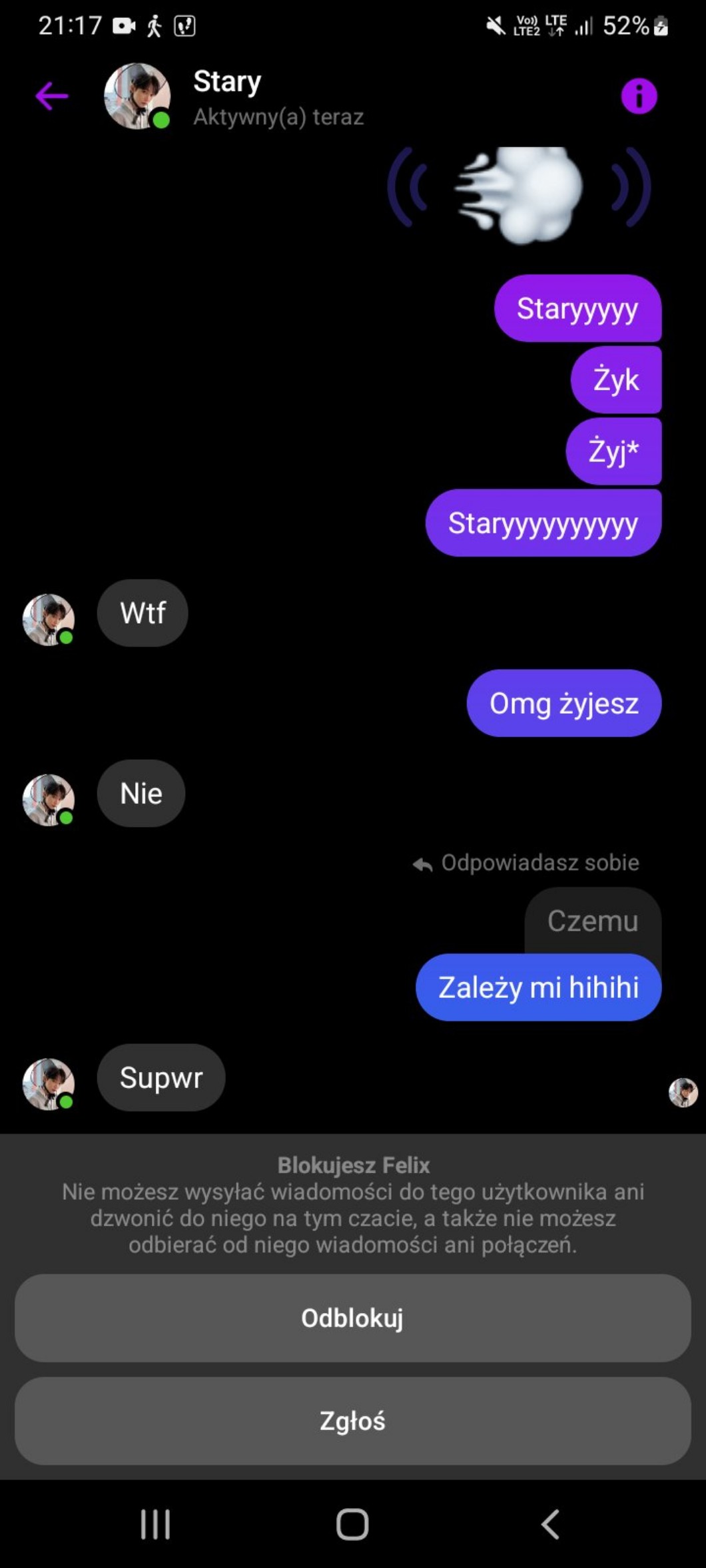Screen dimensions: 706x1568
Task: Tap Odblokuj to unblock Felix
Action: pos(352,1318)
